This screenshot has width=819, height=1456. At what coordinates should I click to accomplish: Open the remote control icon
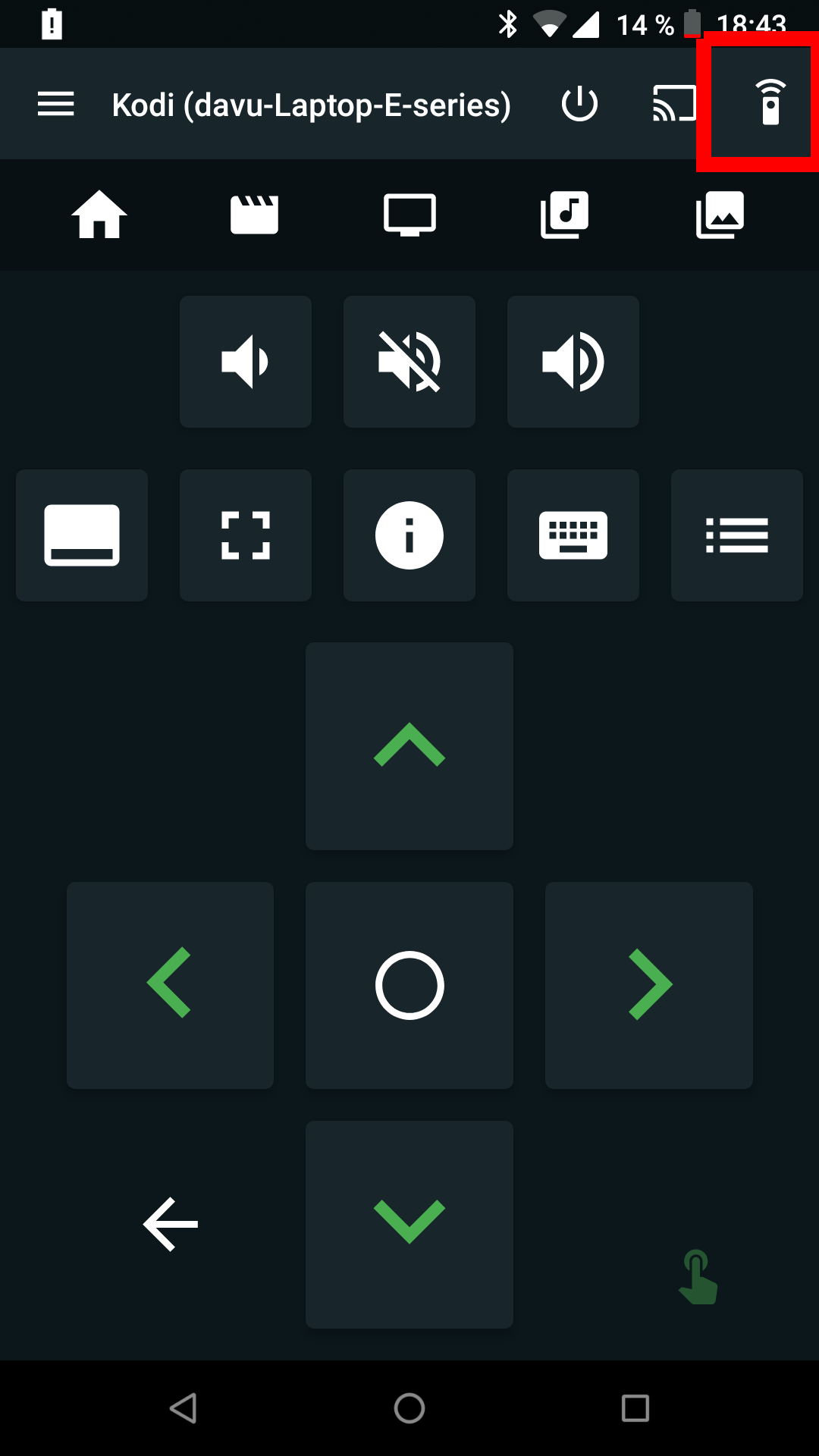coord(770,102)
